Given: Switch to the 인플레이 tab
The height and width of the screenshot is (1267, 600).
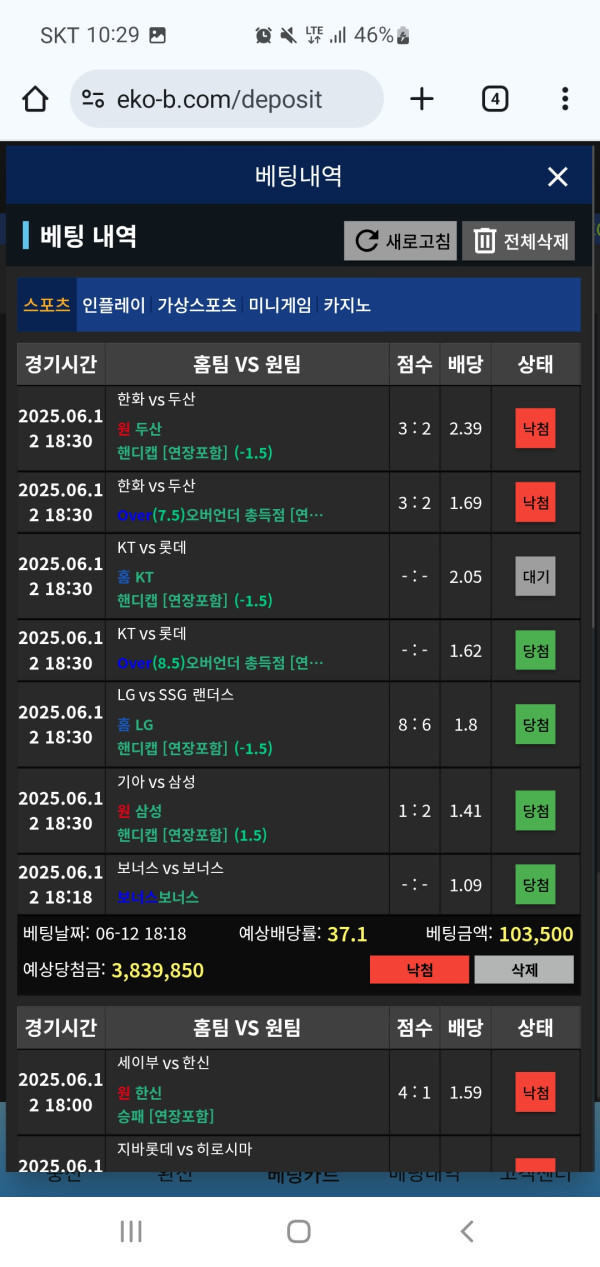Looking at the screenshot, I should (x=113, y=305).
